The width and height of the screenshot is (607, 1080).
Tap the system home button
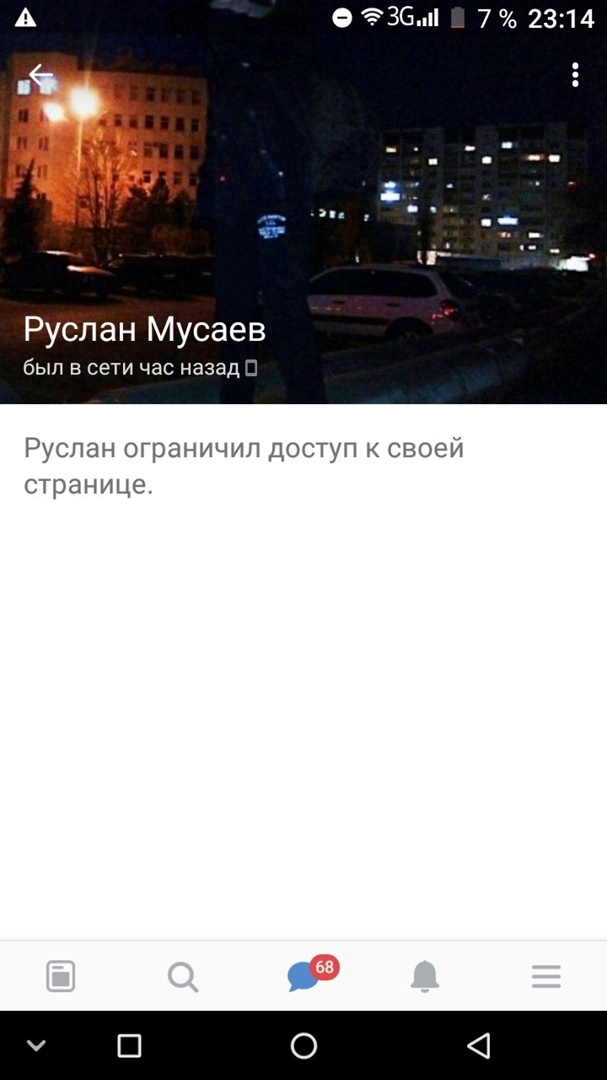(x=304, y=1046)
